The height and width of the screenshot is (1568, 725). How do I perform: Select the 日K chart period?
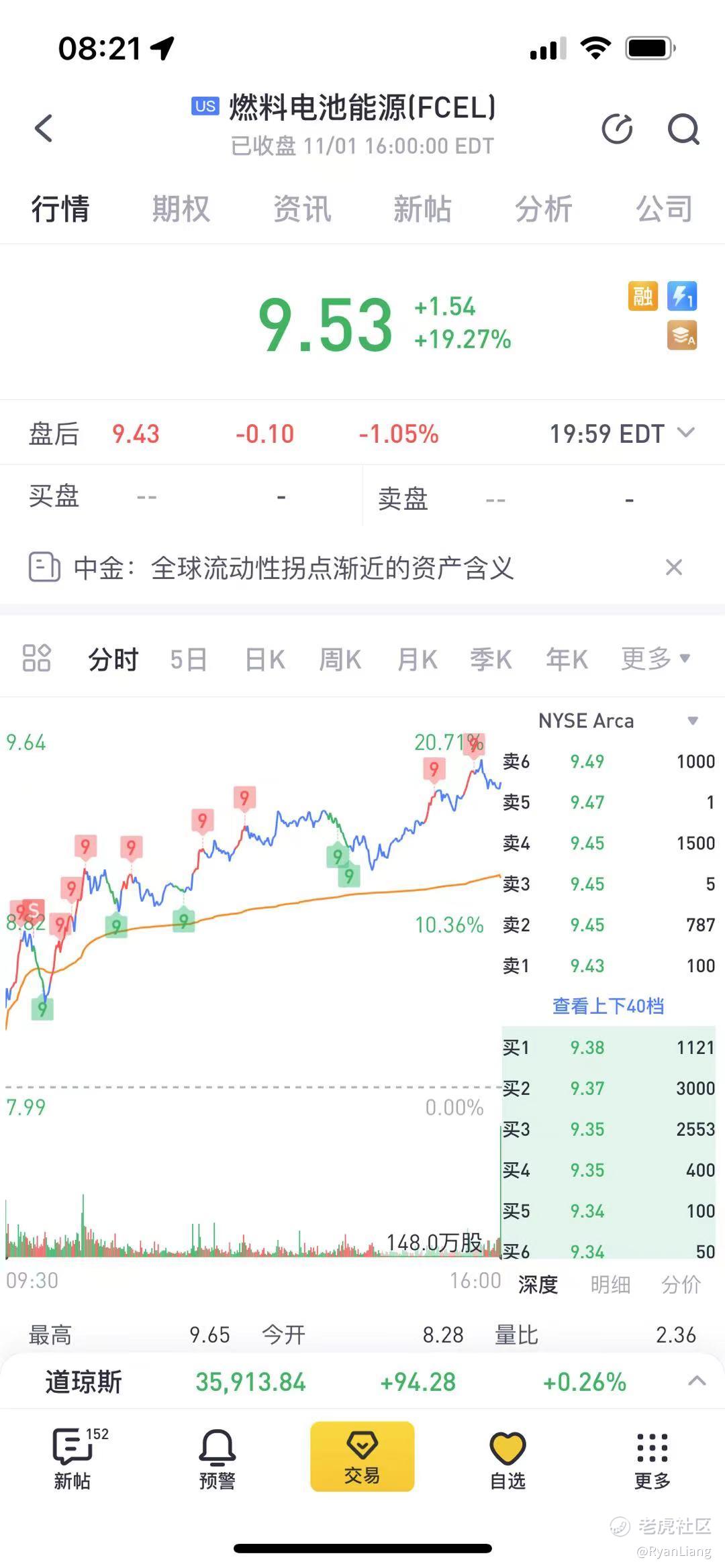tap(264, 660)
